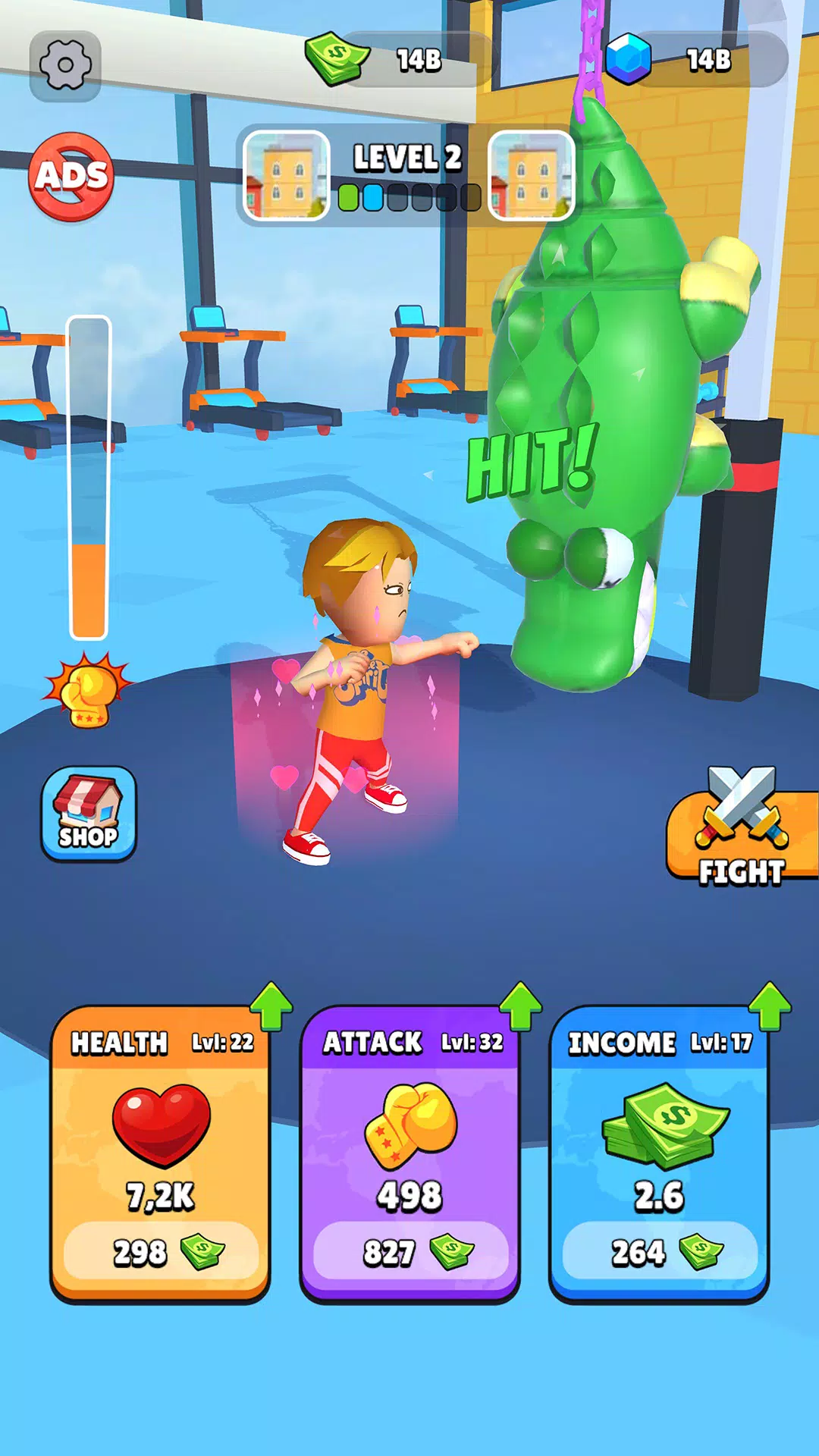The width and height of the screenshot is (819, 1456).
Task: Upgrade Health for 298 cash
Action: coord(161,1250)
